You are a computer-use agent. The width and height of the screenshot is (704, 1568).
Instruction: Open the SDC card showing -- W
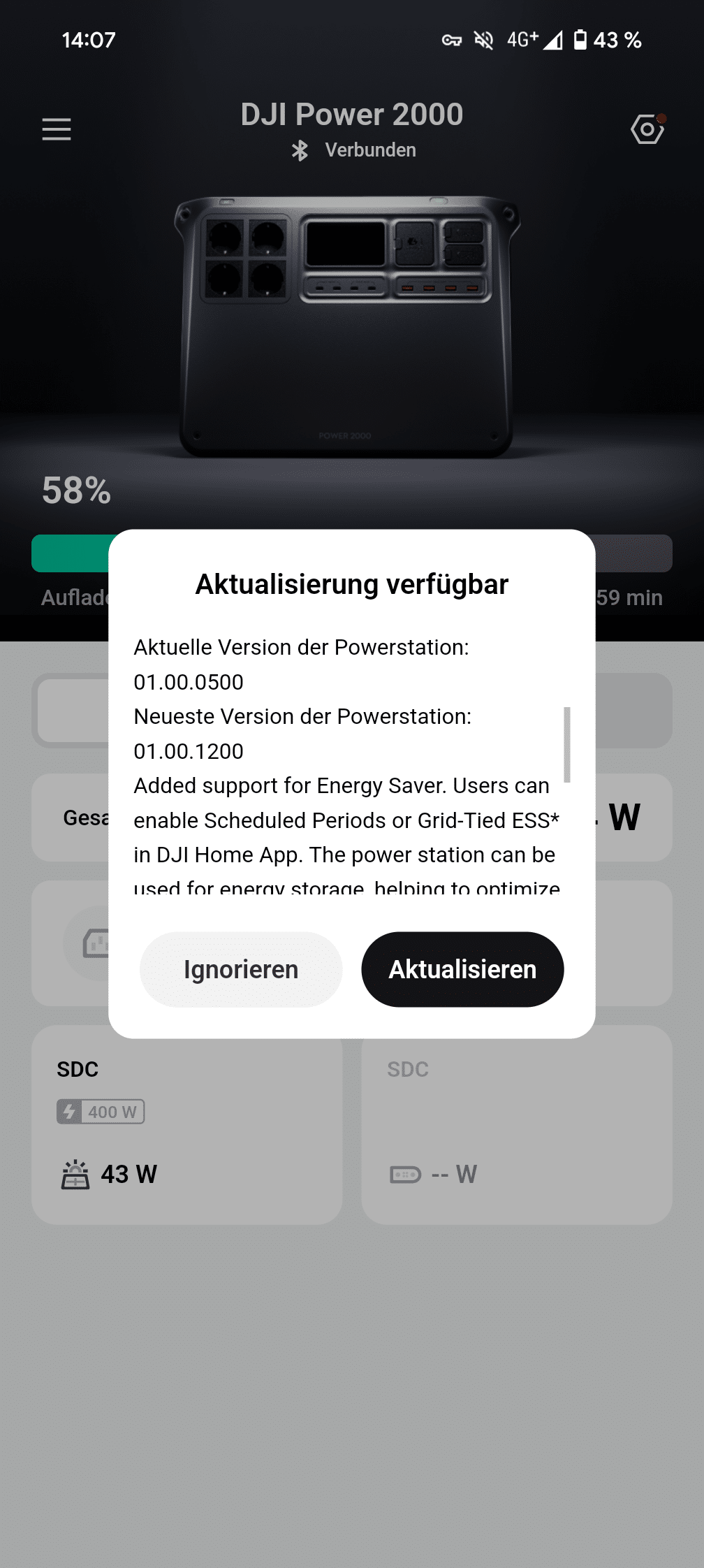517,1132
